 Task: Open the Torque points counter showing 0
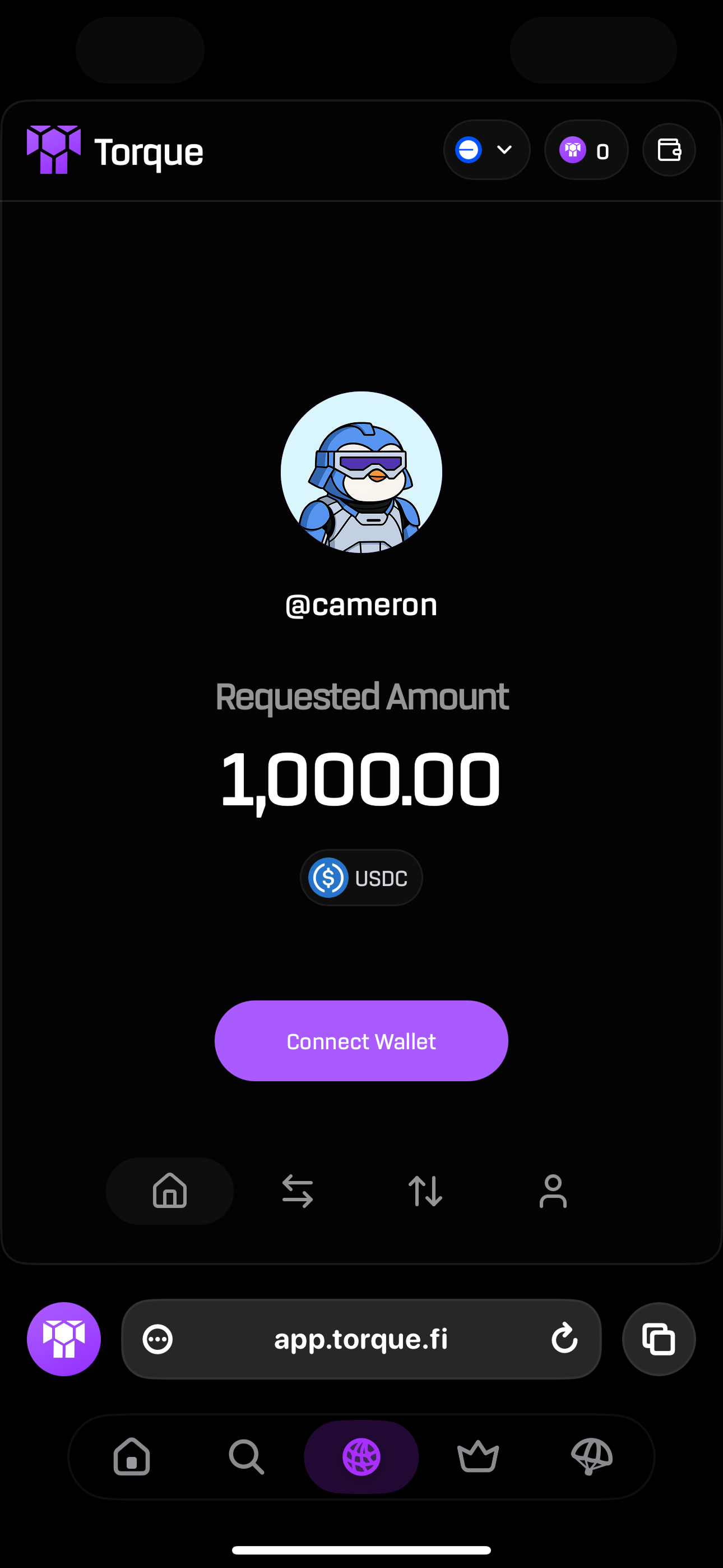[586, 150]
